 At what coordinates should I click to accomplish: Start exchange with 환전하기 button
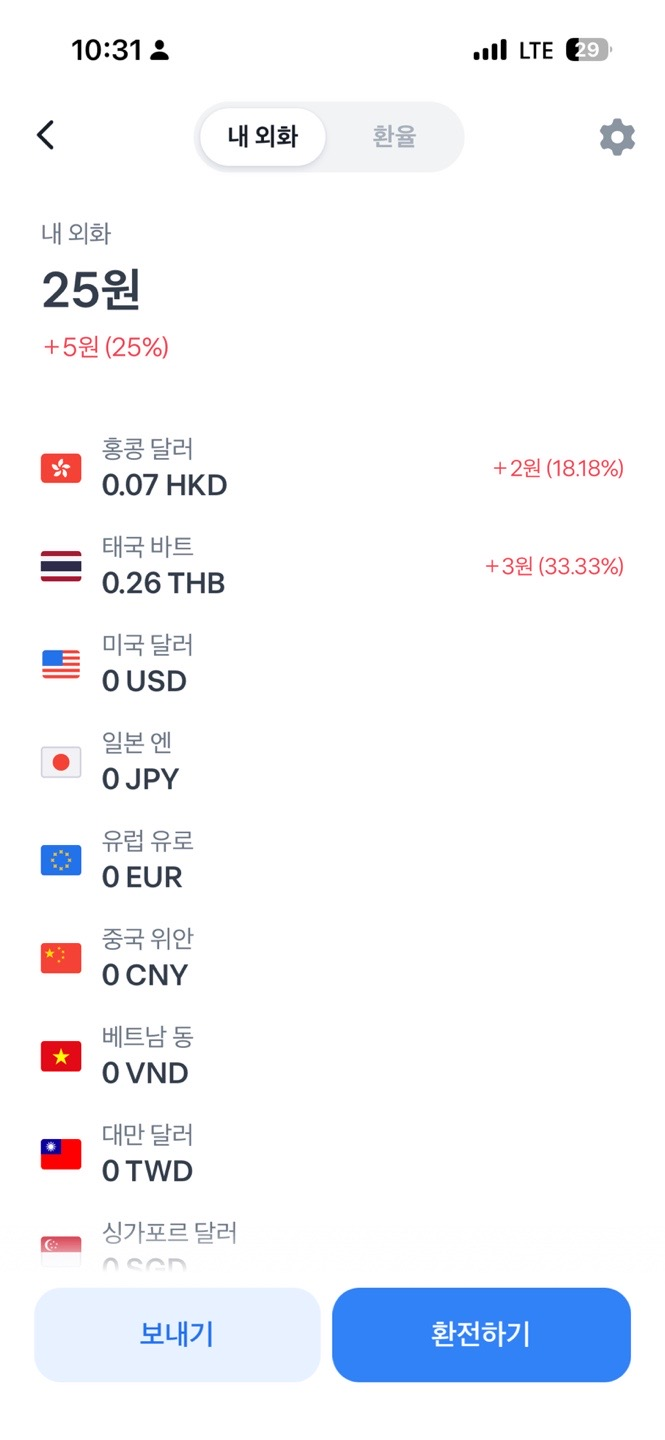click(x=481, y=1334)
